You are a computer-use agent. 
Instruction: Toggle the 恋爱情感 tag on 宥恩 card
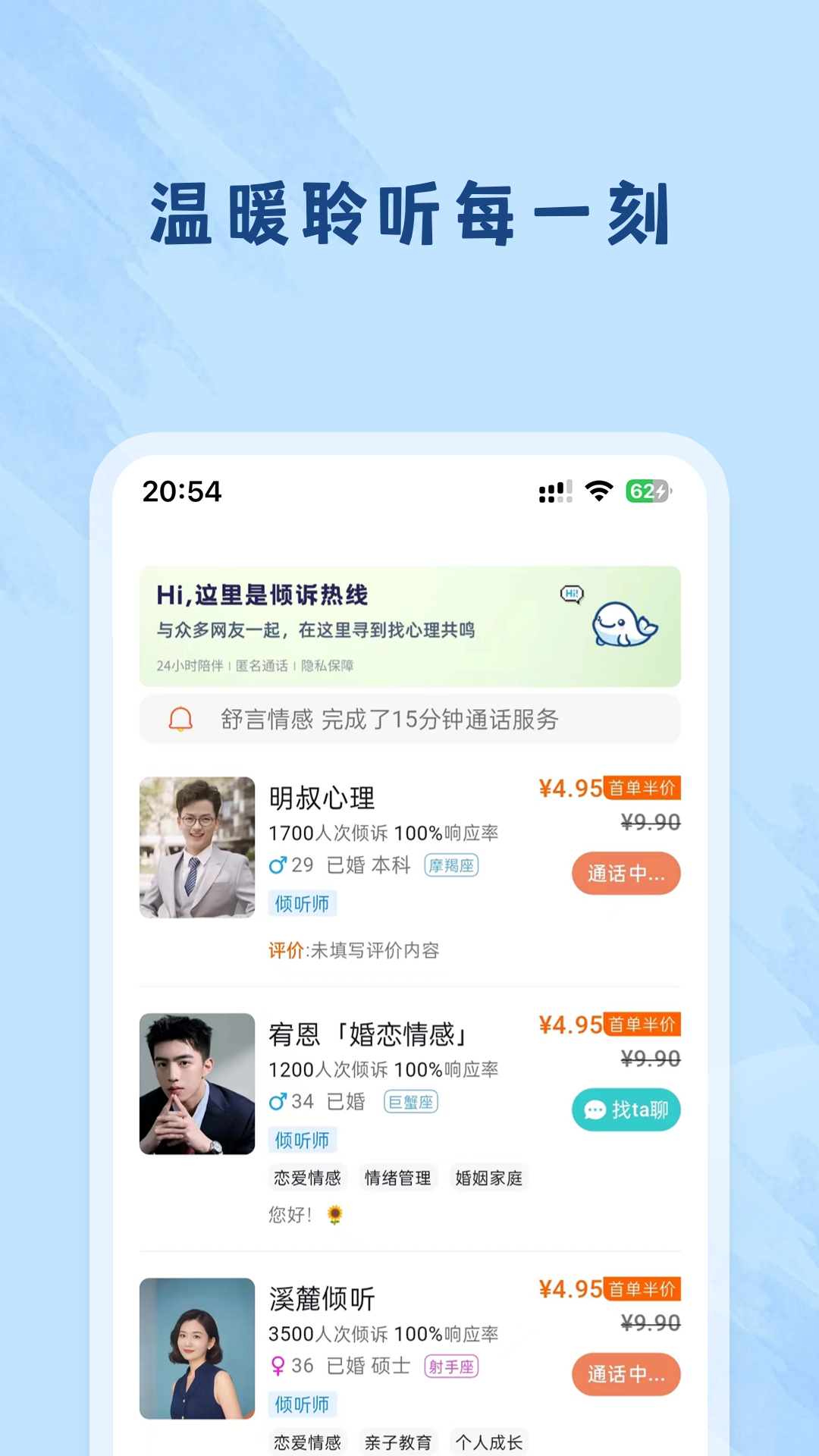click(306, 1177)
